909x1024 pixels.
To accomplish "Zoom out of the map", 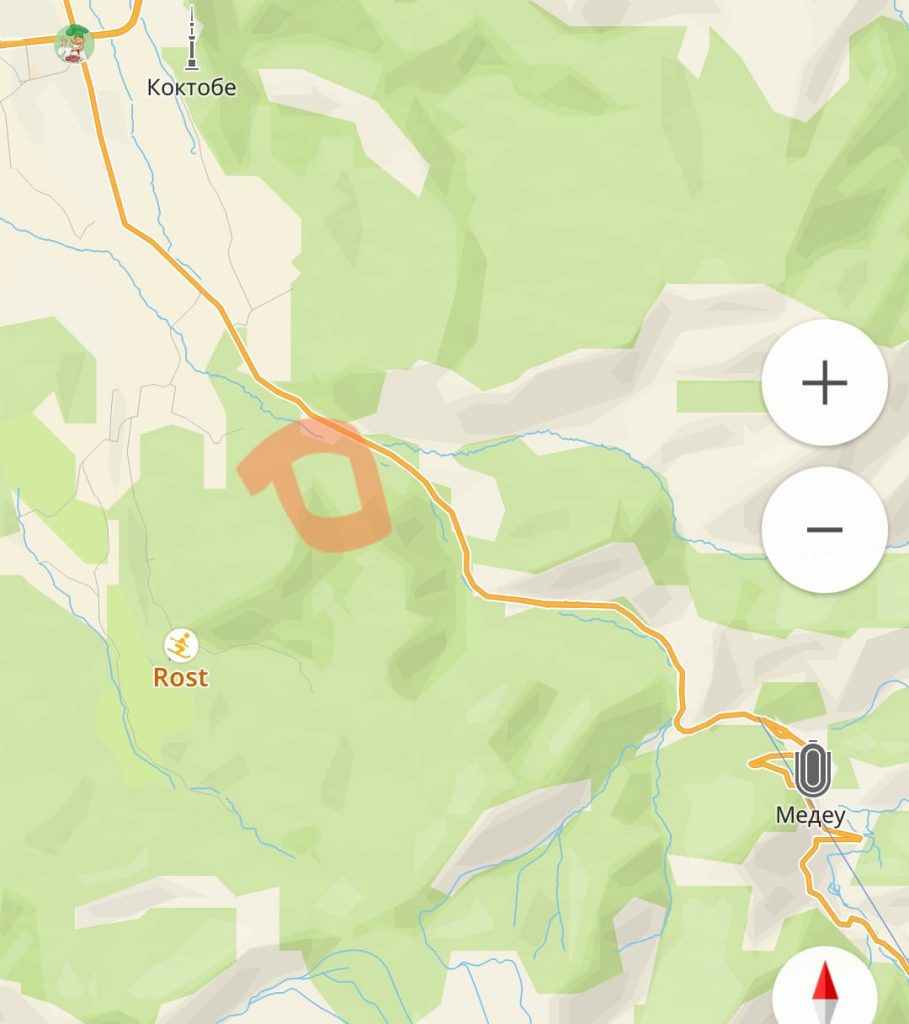I will tap(824, 529).
